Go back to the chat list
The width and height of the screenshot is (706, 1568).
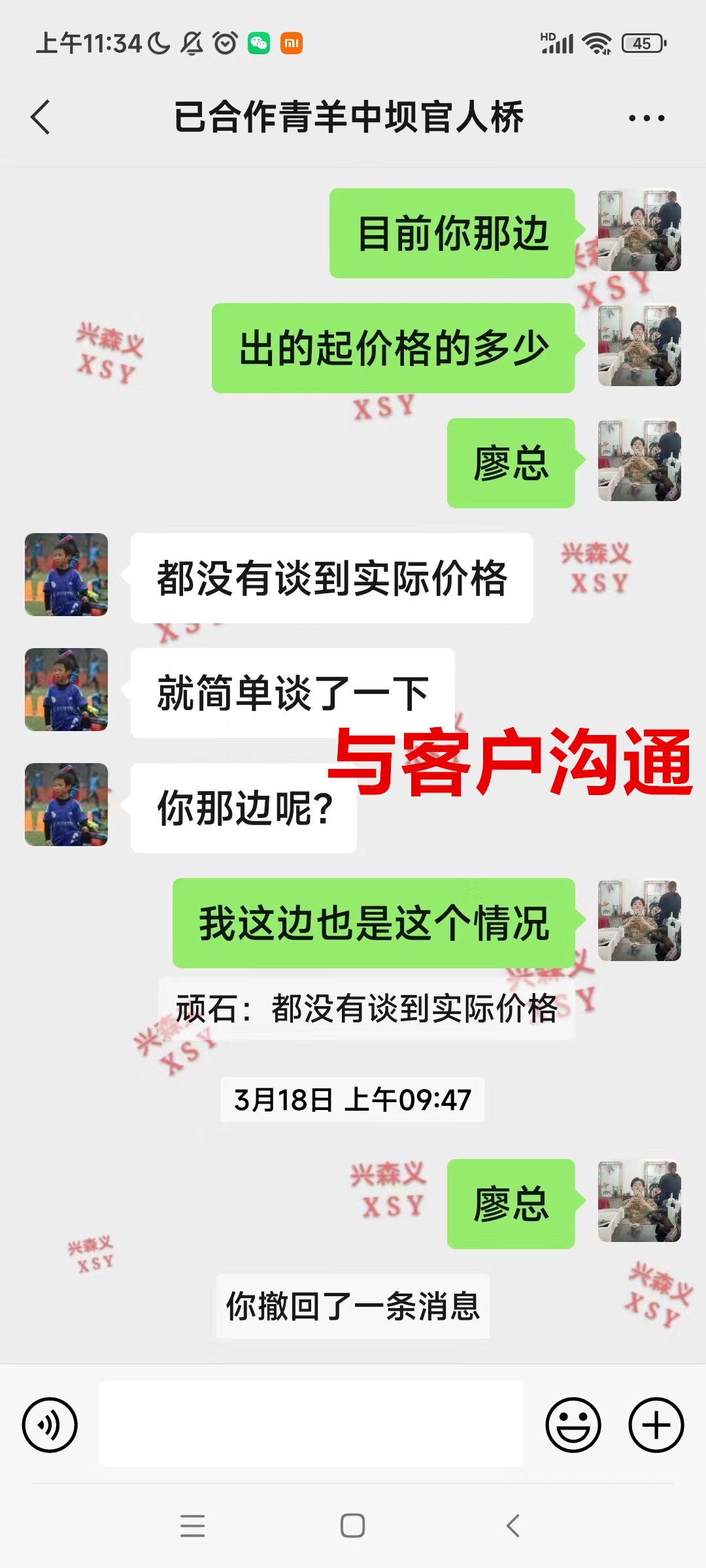coord(41,118)
